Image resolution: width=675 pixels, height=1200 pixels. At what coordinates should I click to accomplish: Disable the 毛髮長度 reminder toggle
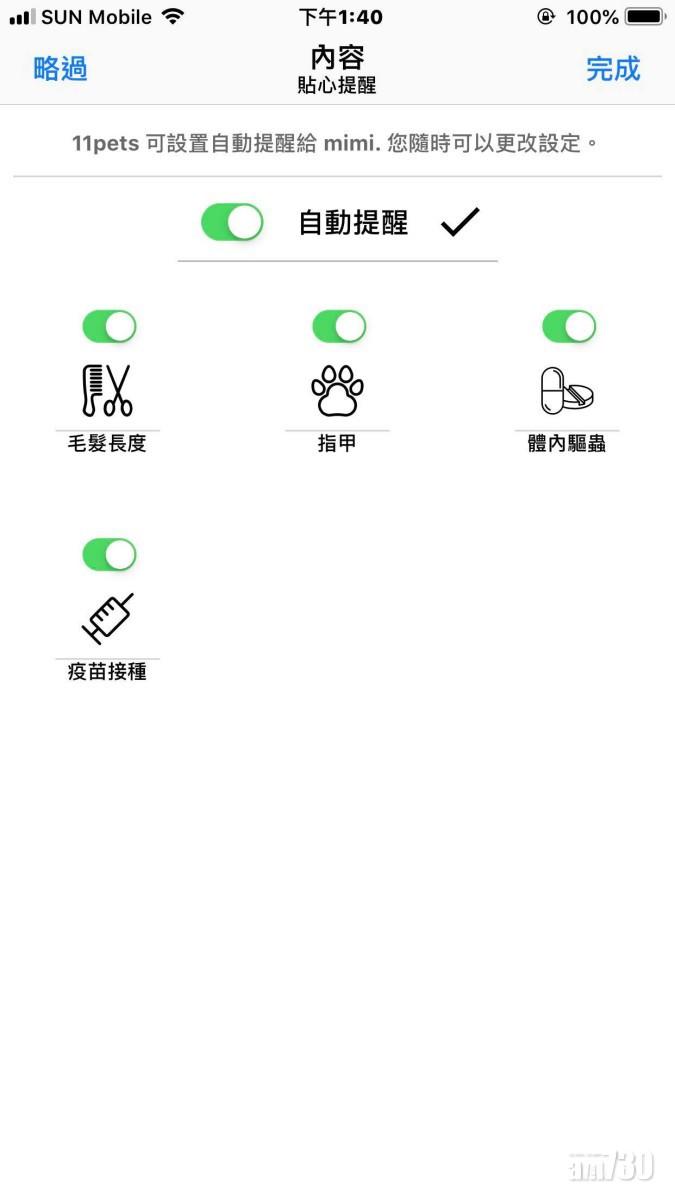click(x=109, y=326)
